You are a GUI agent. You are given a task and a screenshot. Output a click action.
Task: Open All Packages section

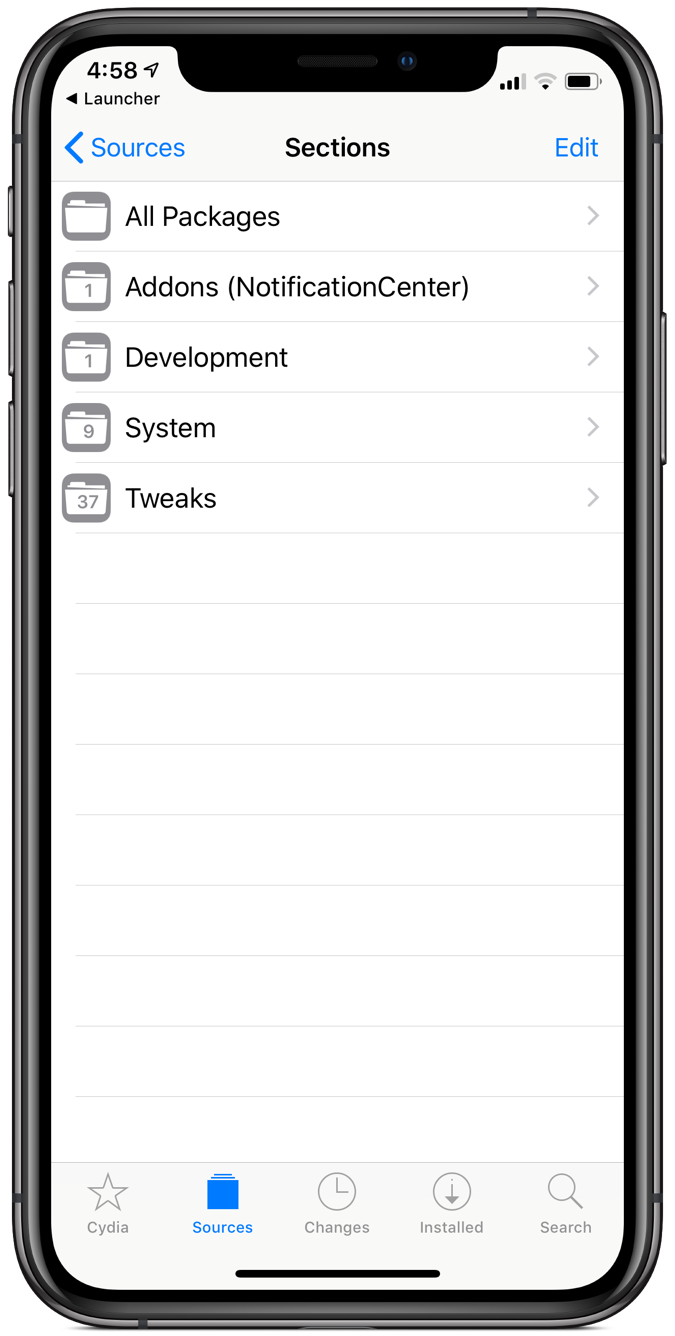tap(338, 217)
